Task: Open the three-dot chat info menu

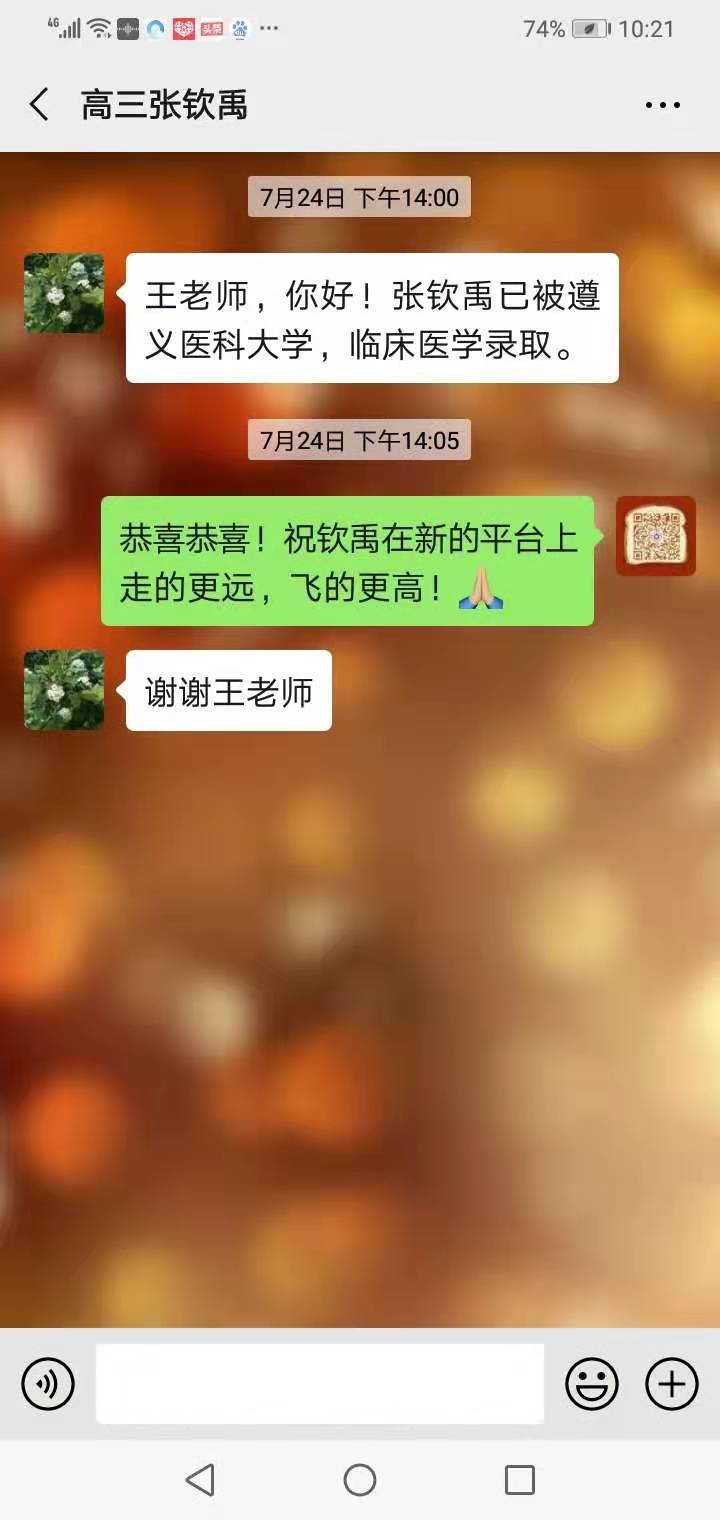Action: pyautogui.click(x=662, y=104)
